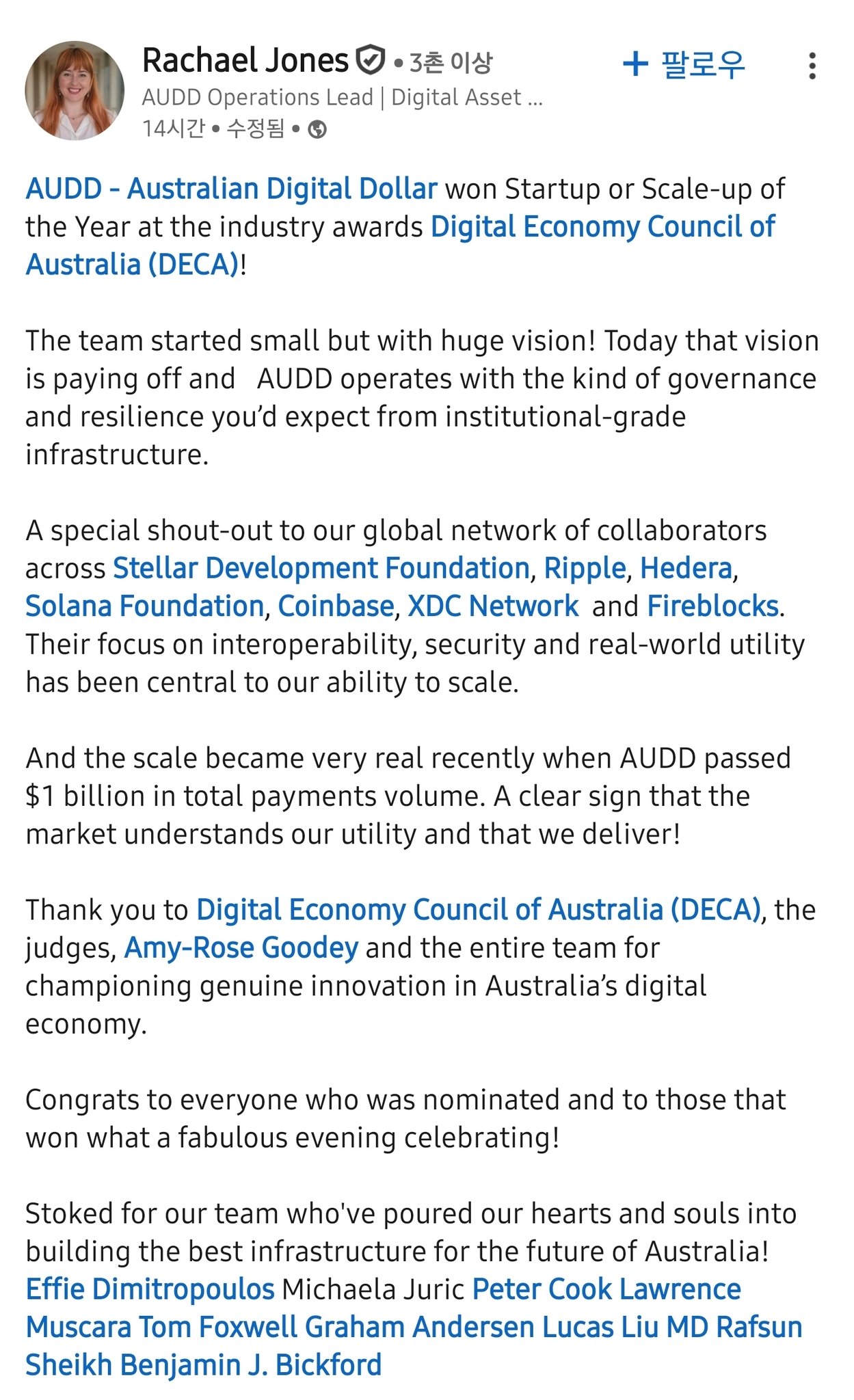Image resolution: width=854 pixels, height=1400 pixels.
Task: Visit Stellar Development Foundation page
Action: point(321,568)
